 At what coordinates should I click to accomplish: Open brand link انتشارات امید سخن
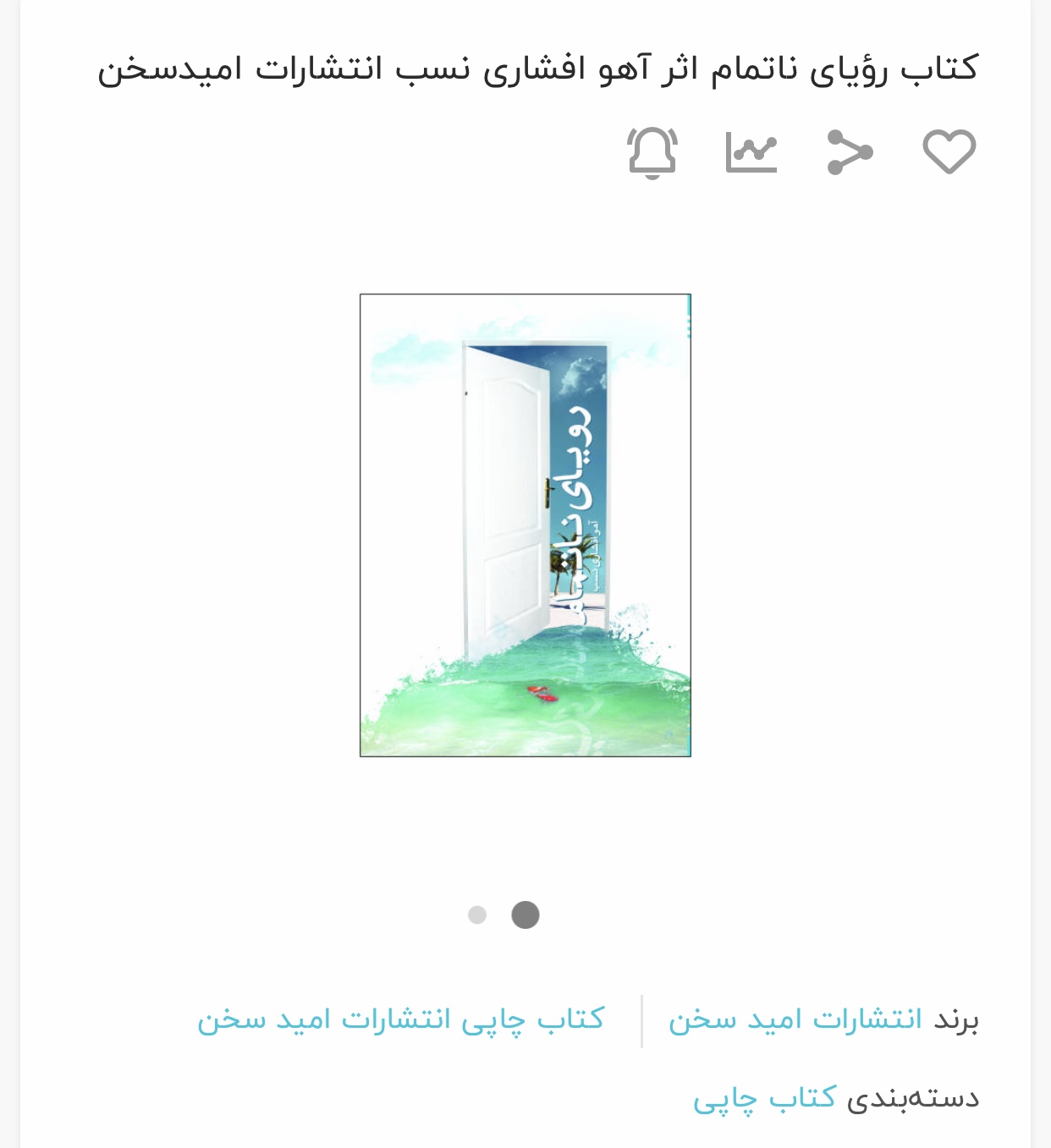[x=795, y=1019]
